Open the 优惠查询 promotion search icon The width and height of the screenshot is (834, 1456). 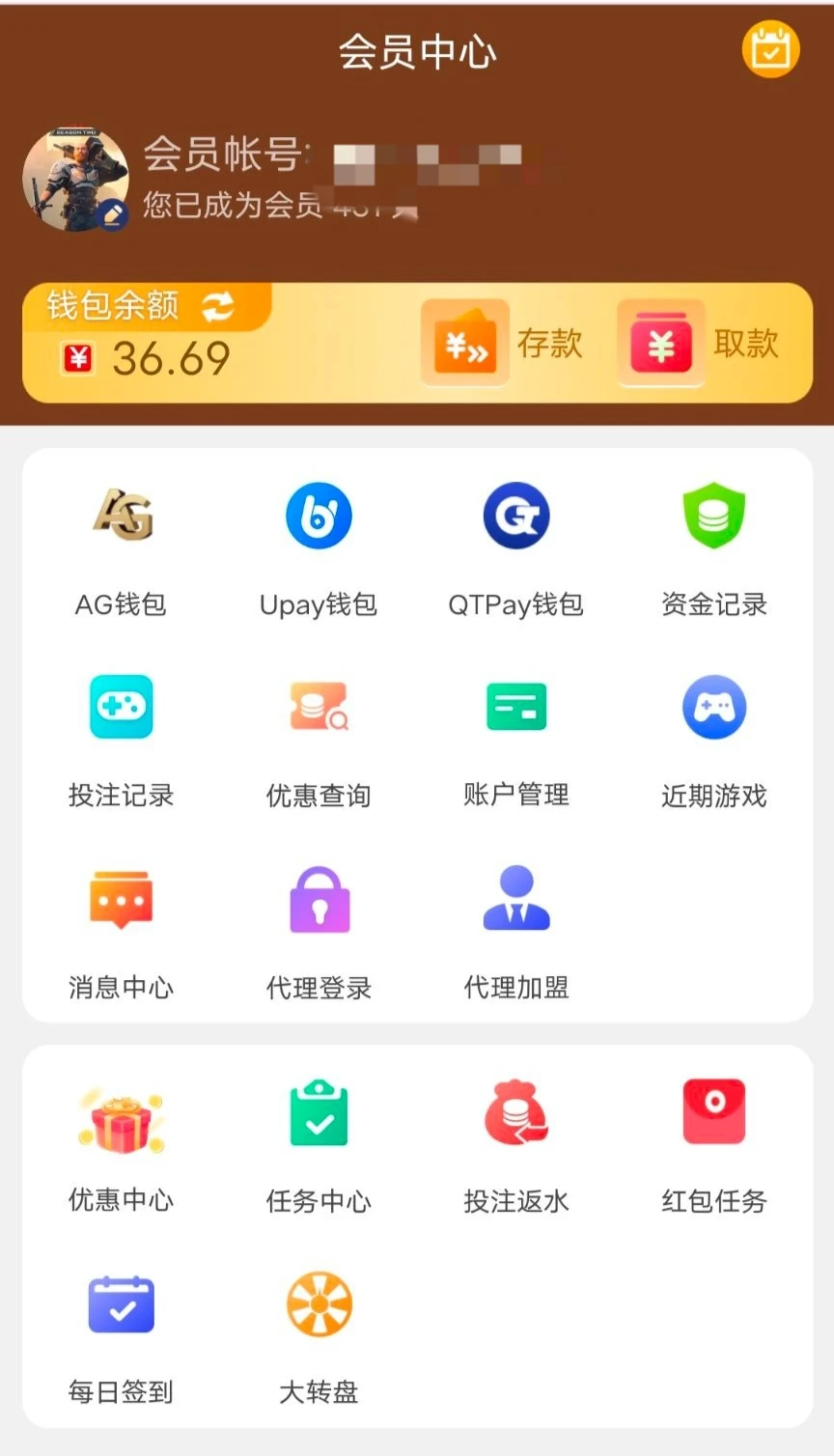tap(318, 707)
